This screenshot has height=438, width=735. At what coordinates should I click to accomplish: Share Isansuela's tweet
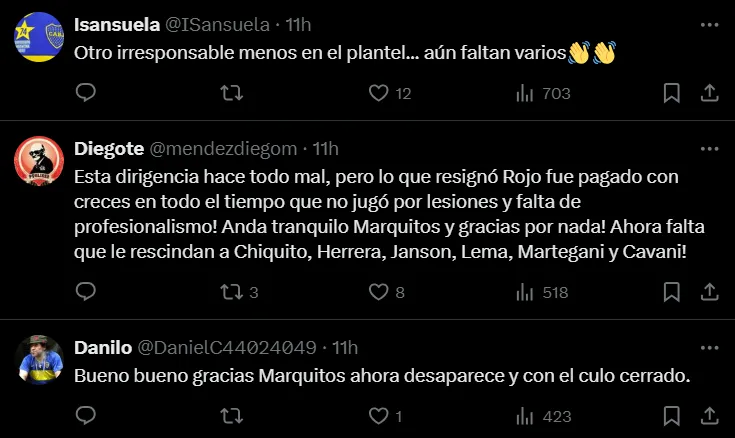point(709,93)
